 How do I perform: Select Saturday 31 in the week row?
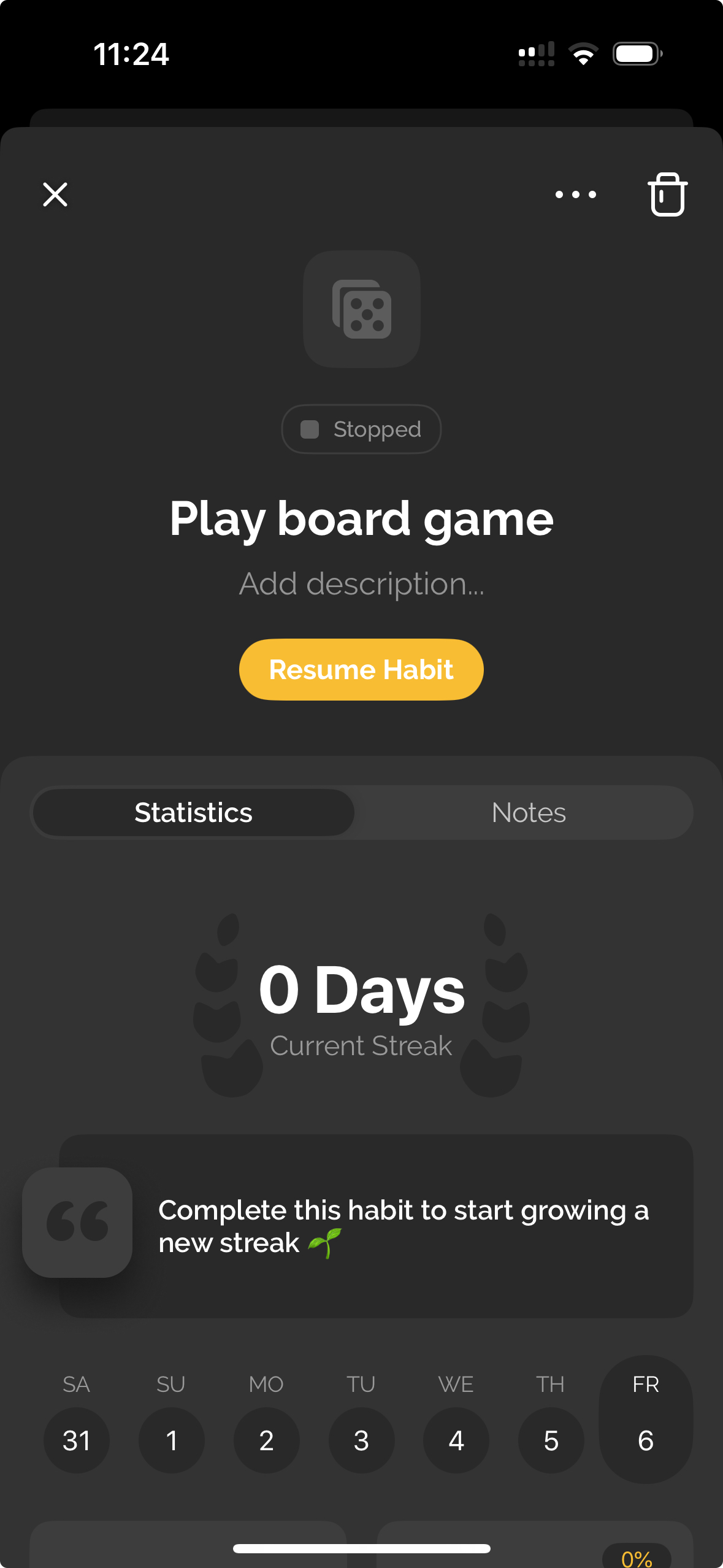(77, 1440)
